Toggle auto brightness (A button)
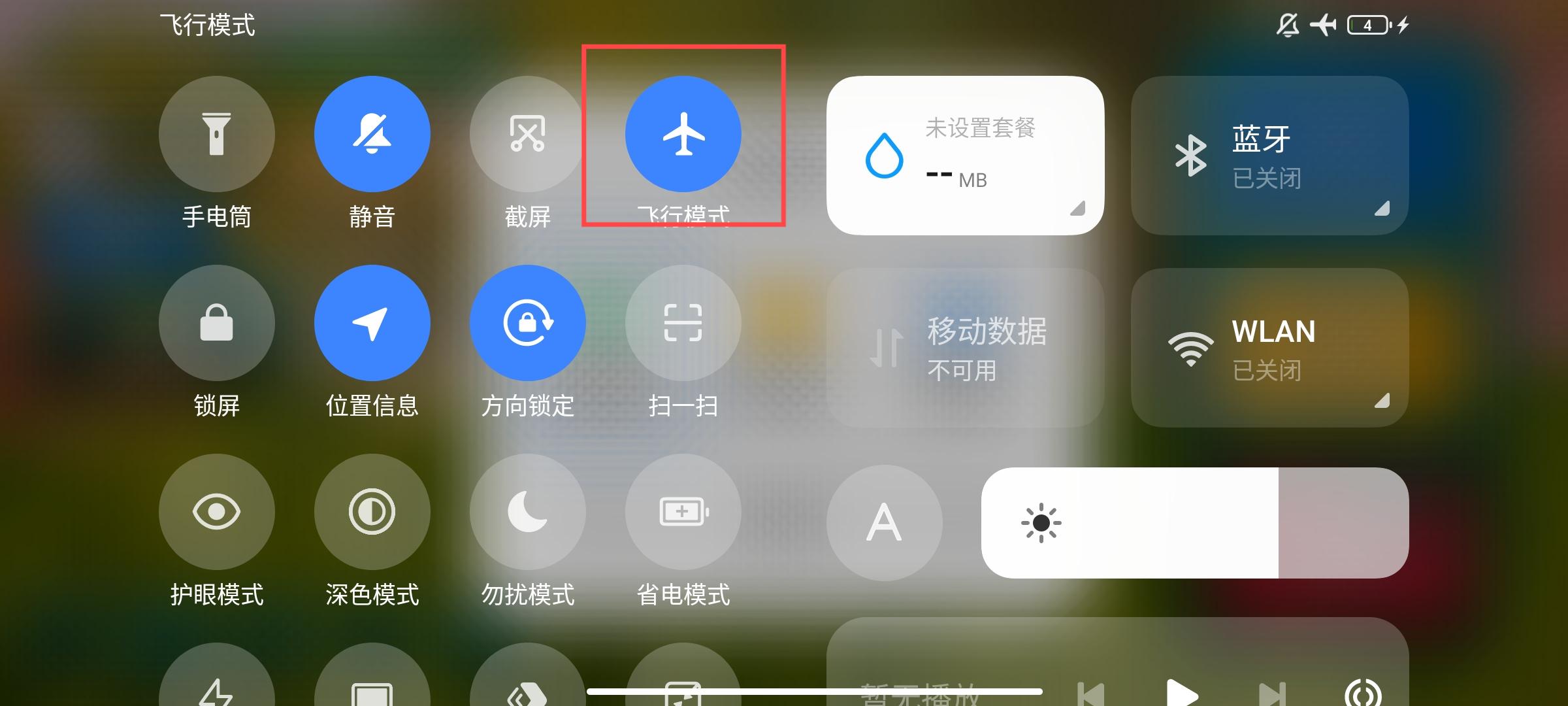Image resolution: width=1568 pixels, height=706 pixels. pyautogui.click(x=884, y=523)
